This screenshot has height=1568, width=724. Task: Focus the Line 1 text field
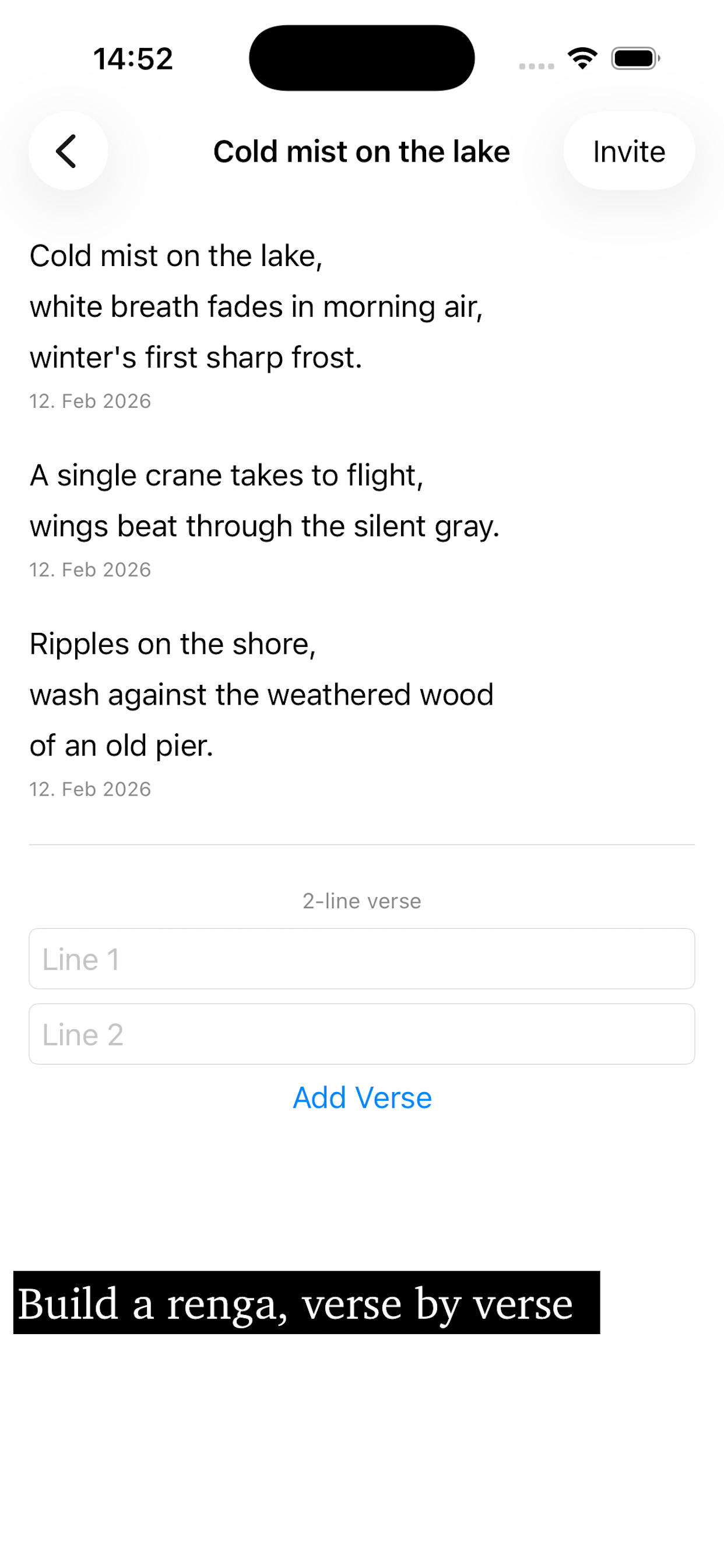coord(361,958)
